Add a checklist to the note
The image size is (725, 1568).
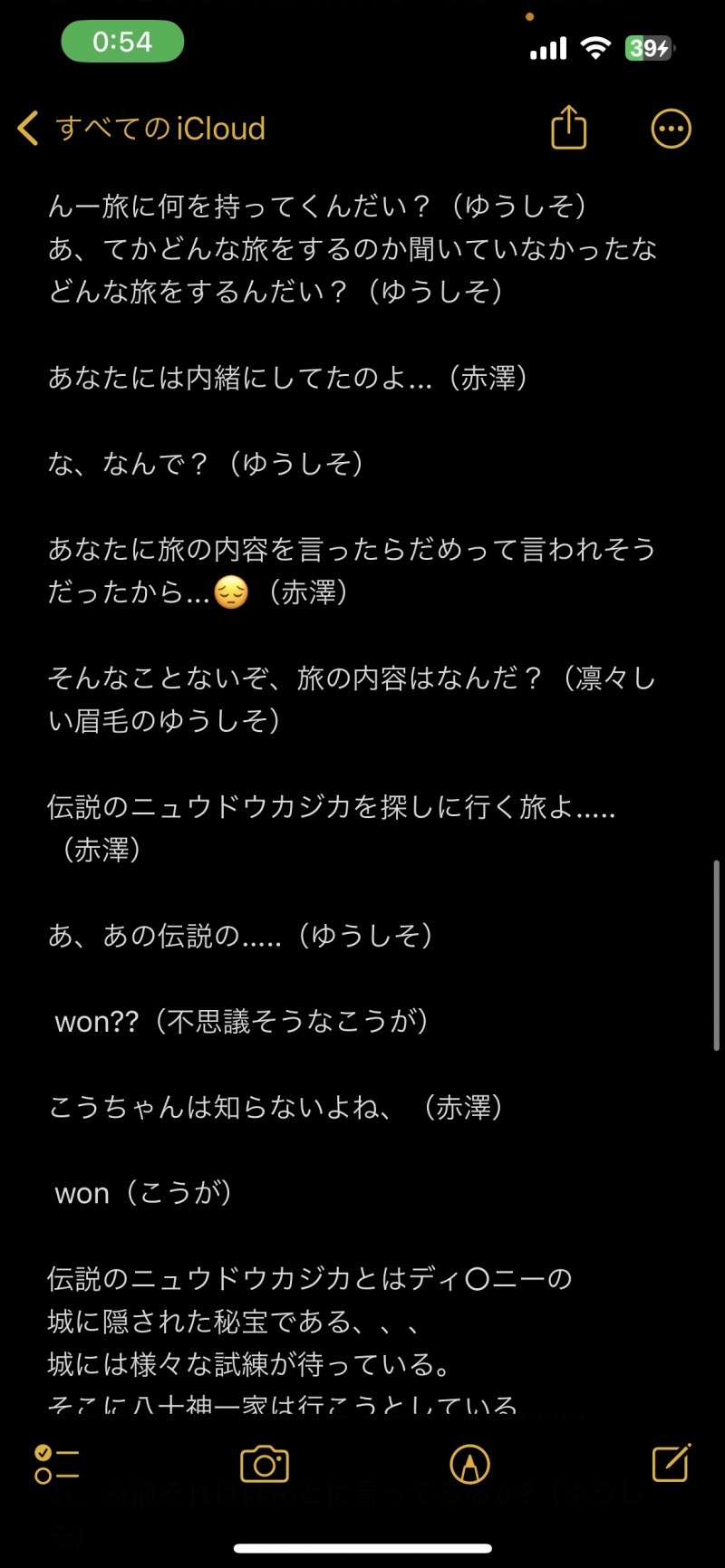pyautogui.click(x=56, y=1464)
